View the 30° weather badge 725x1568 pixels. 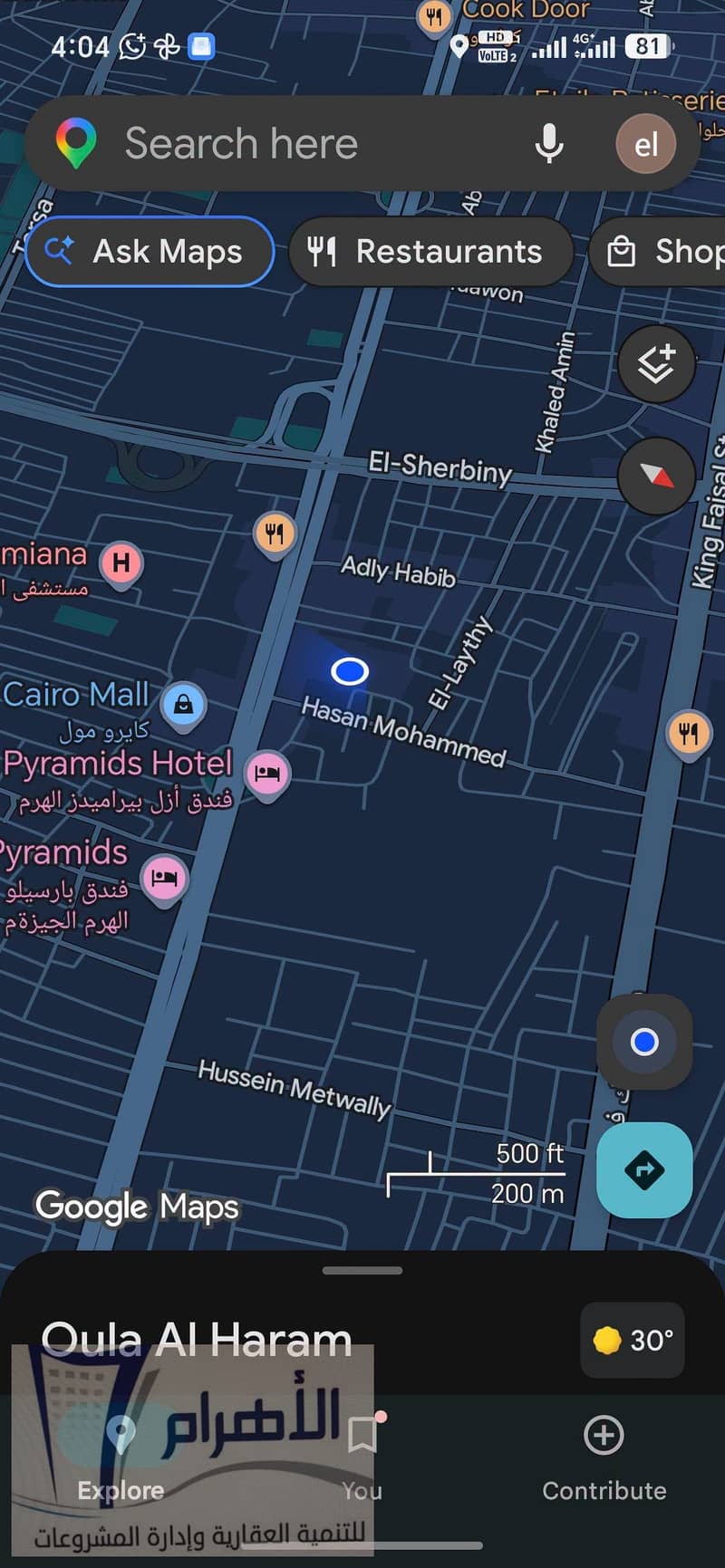(632, 1340)
